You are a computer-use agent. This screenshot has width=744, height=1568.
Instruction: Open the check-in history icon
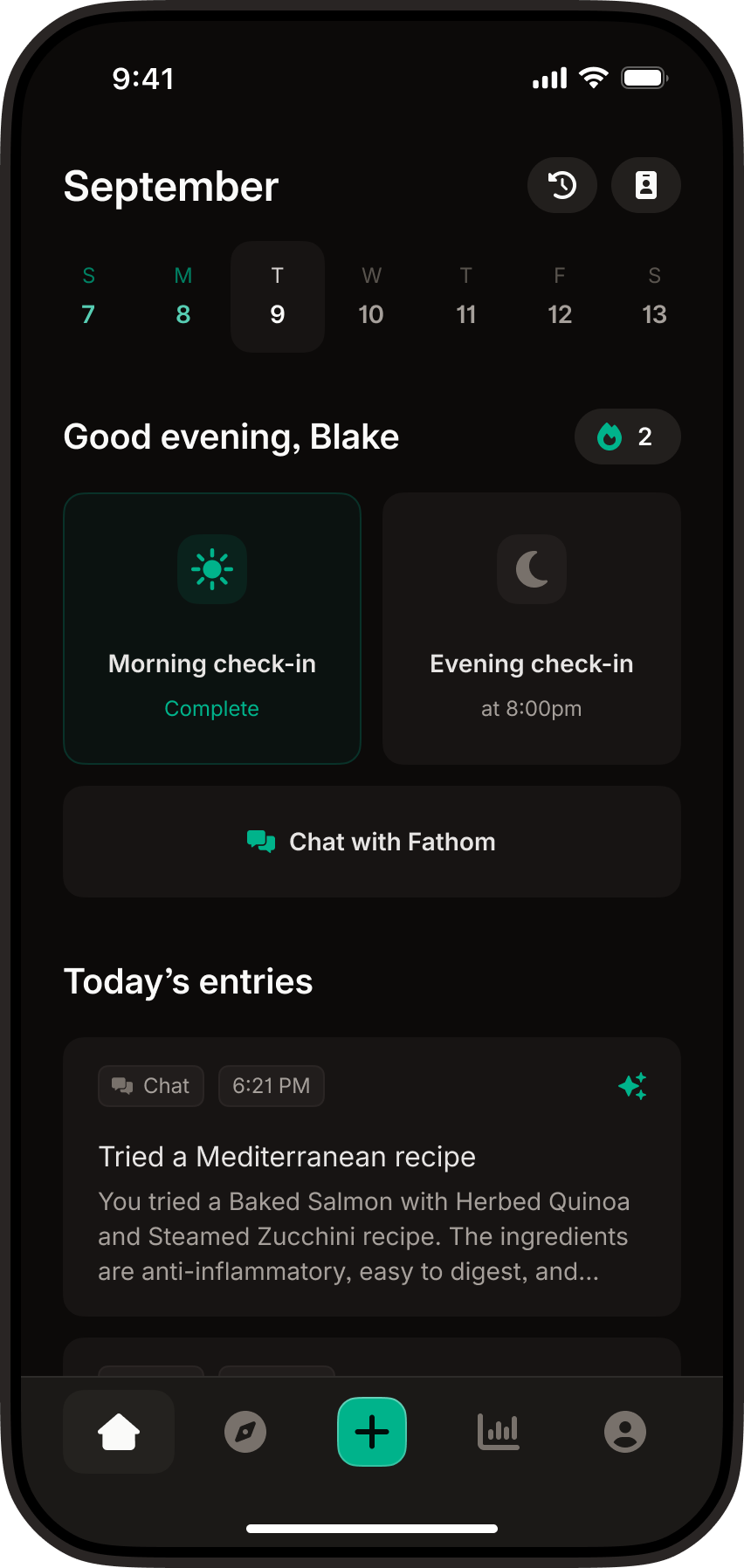pos(561,185)
